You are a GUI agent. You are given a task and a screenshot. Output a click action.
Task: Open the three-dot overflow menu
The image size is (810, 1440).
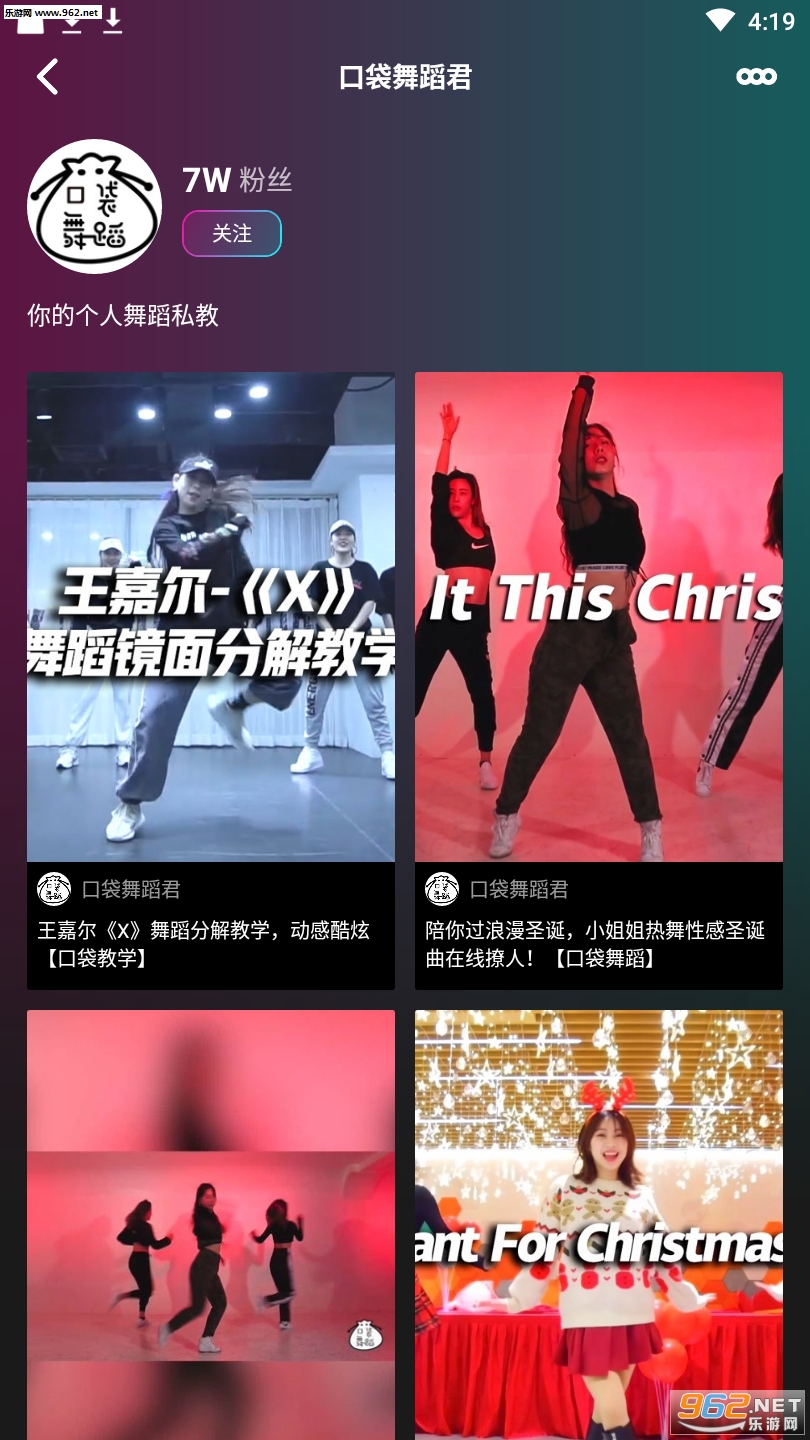tap(756, 77)
